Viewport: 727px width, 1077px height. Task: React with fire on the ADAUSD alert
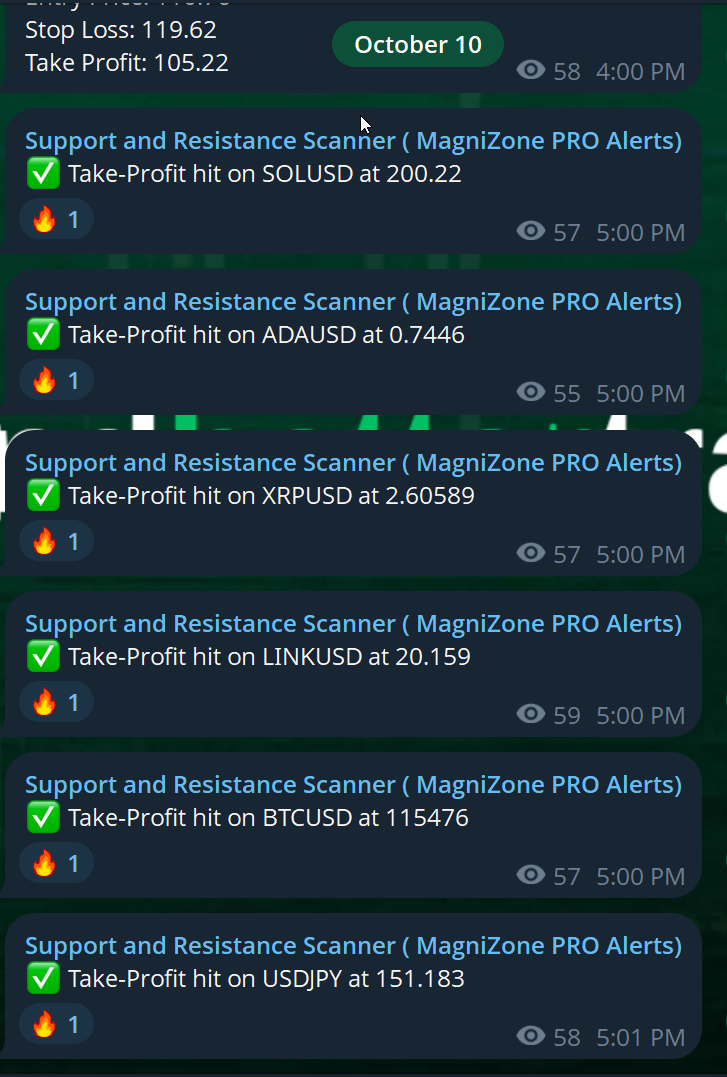56,380
